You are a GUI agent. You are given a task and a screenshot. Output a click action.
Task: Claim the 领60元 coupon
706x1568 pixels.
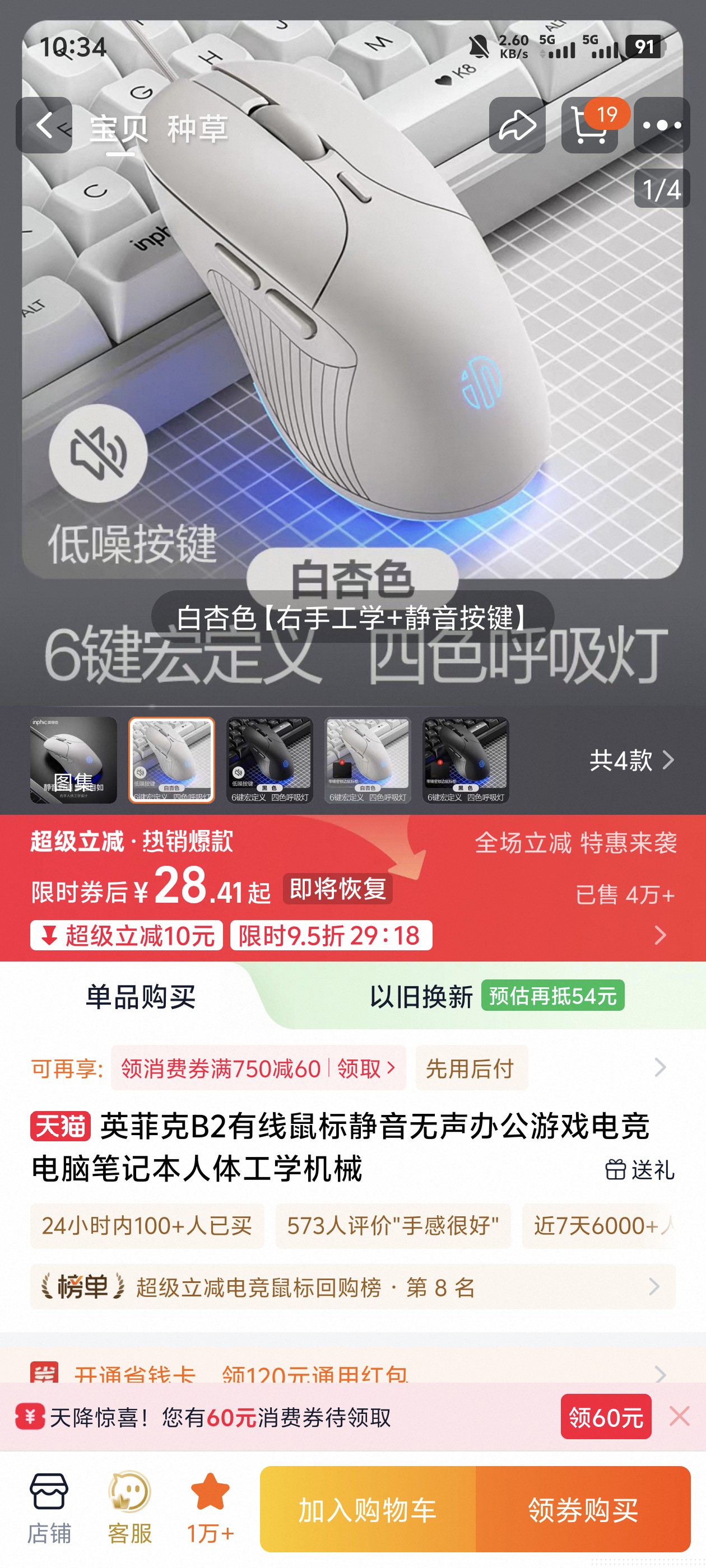coord(606,1417)
